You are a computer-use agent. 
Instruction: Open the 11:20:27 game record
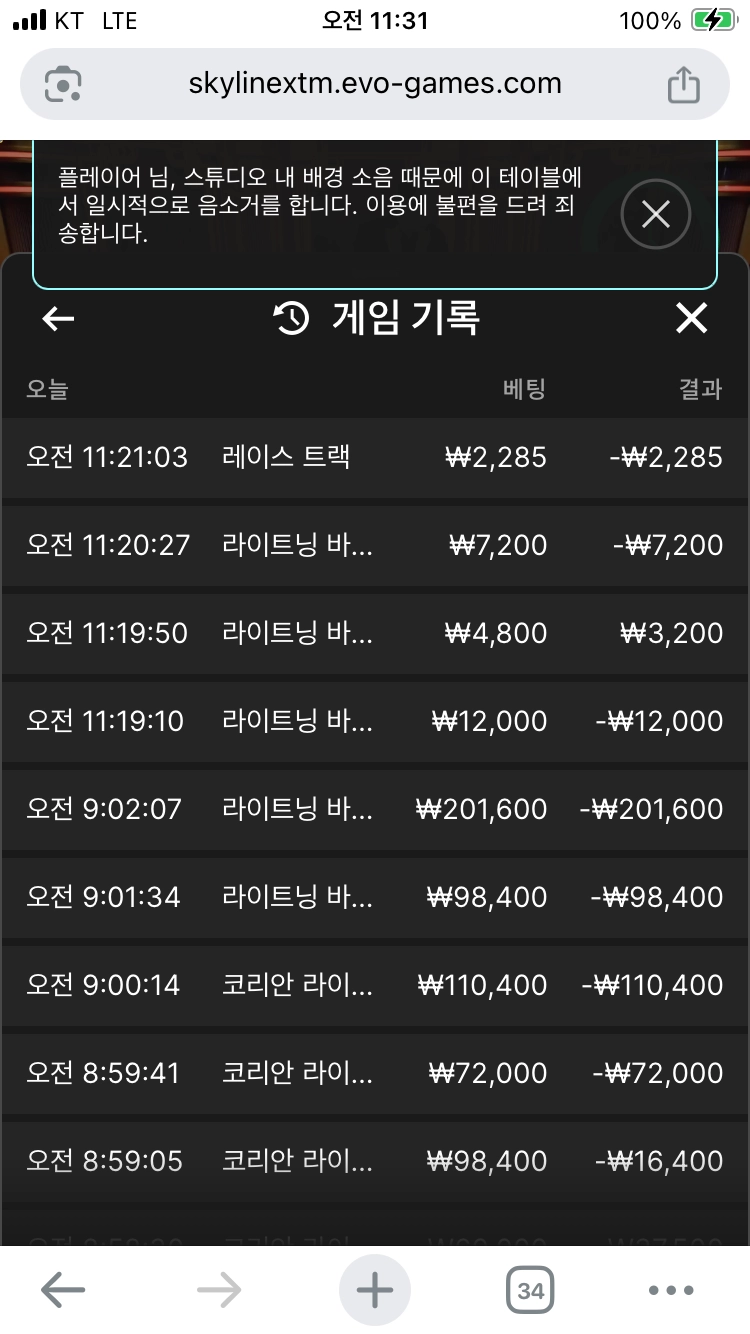point(375,545)
